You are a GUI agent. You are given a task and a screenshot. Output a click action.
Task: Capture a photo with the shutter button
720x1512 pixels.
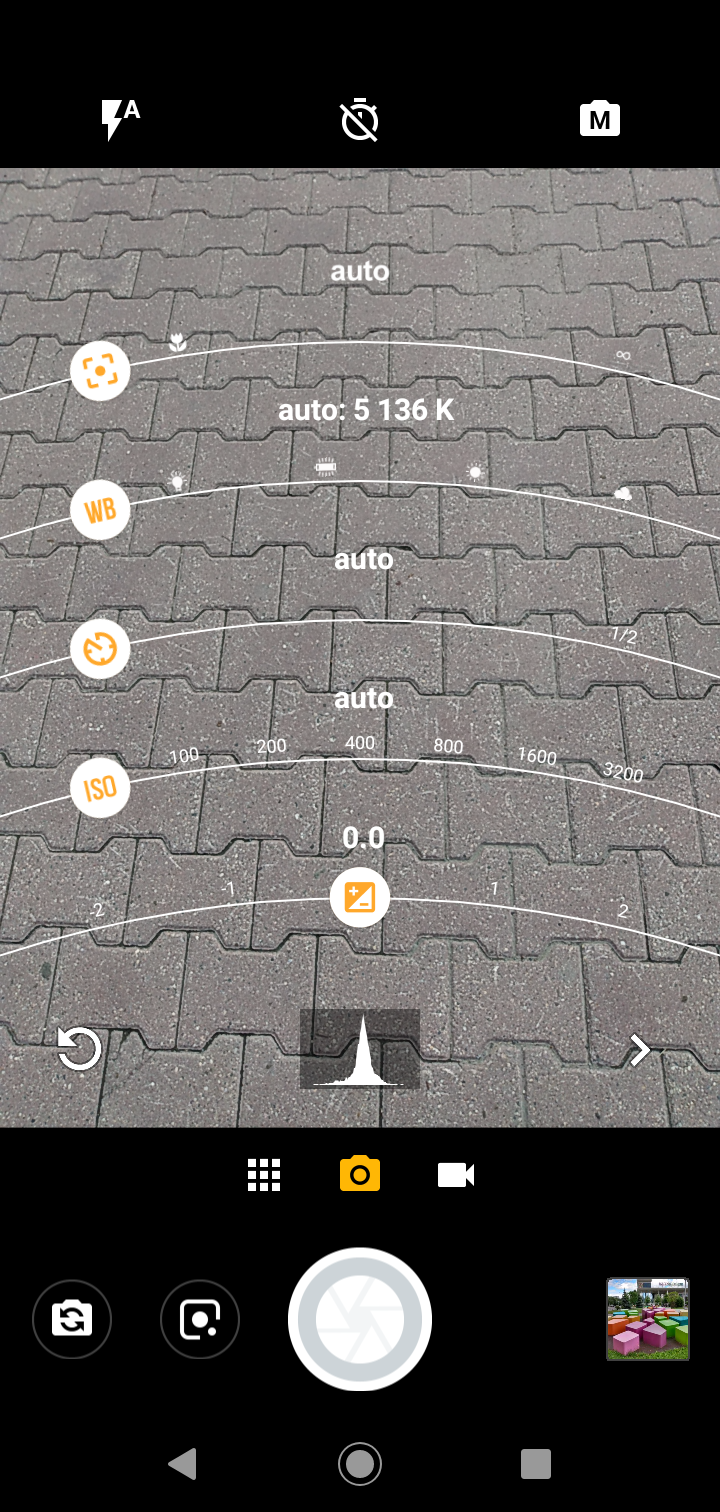tap(360, 1319)
